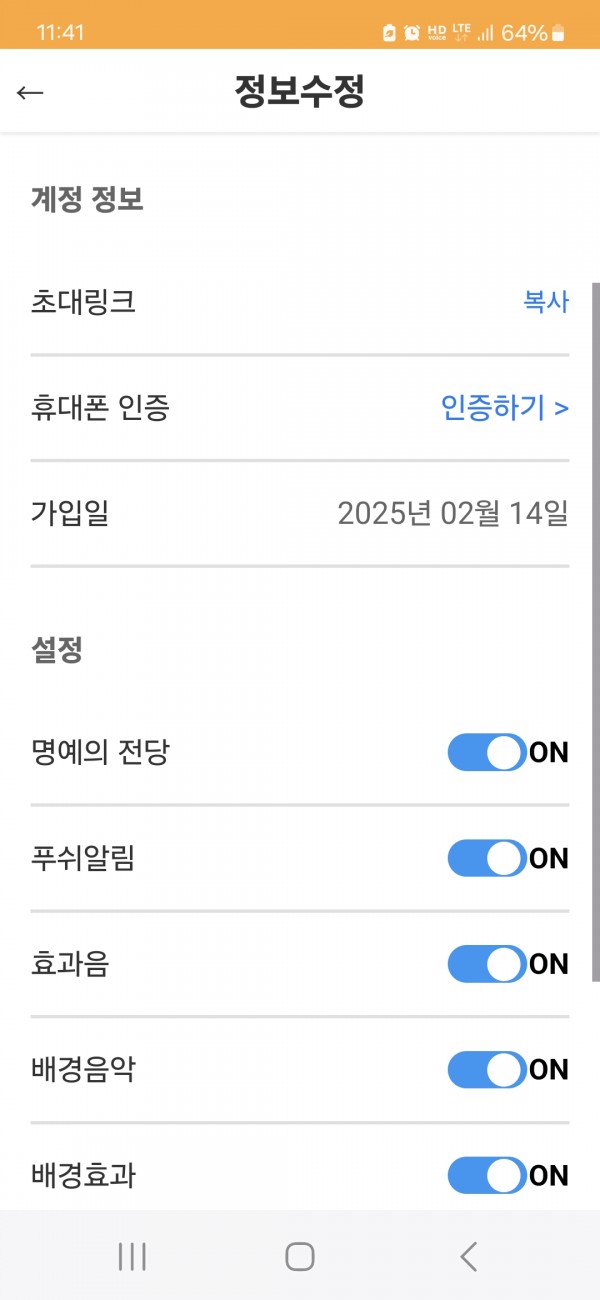600x1300 pixels.
Task: Toggle the 배경음악 switch off
Action: pyautogui.click(x=487, y=1070)
